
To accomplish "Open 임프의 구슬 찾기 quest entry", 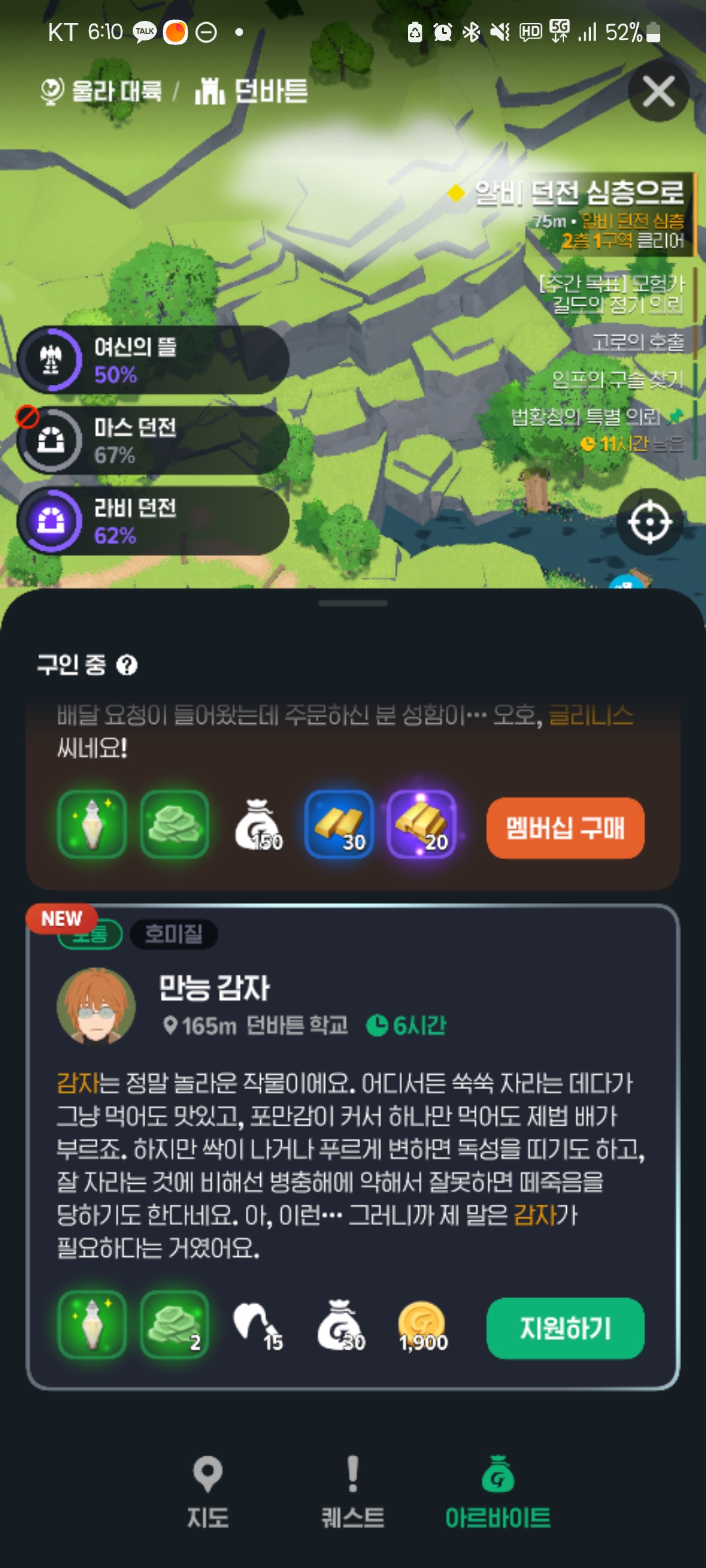I will click(x=618, y=379).
